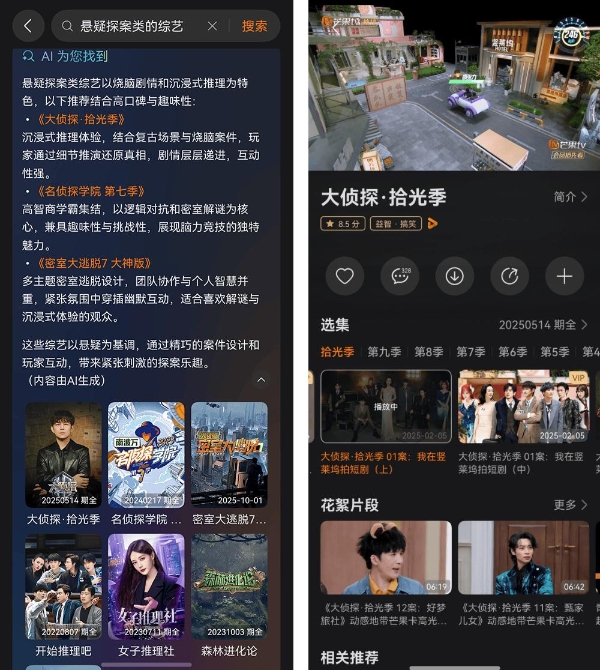
Task: Like the show with the heart icon
Action: pos(345,276)
